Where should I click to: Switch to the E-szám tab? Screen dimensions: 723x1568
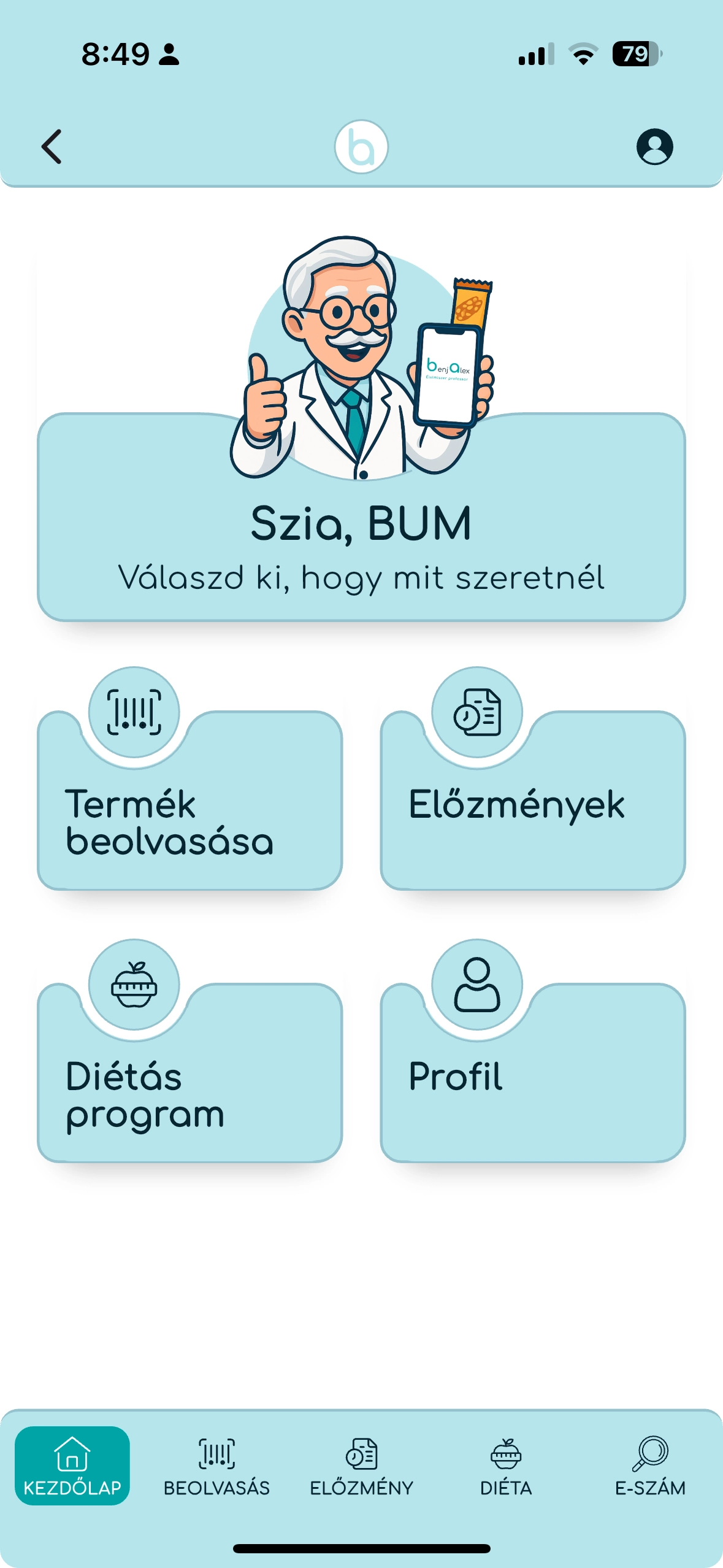coord(650,1466)
